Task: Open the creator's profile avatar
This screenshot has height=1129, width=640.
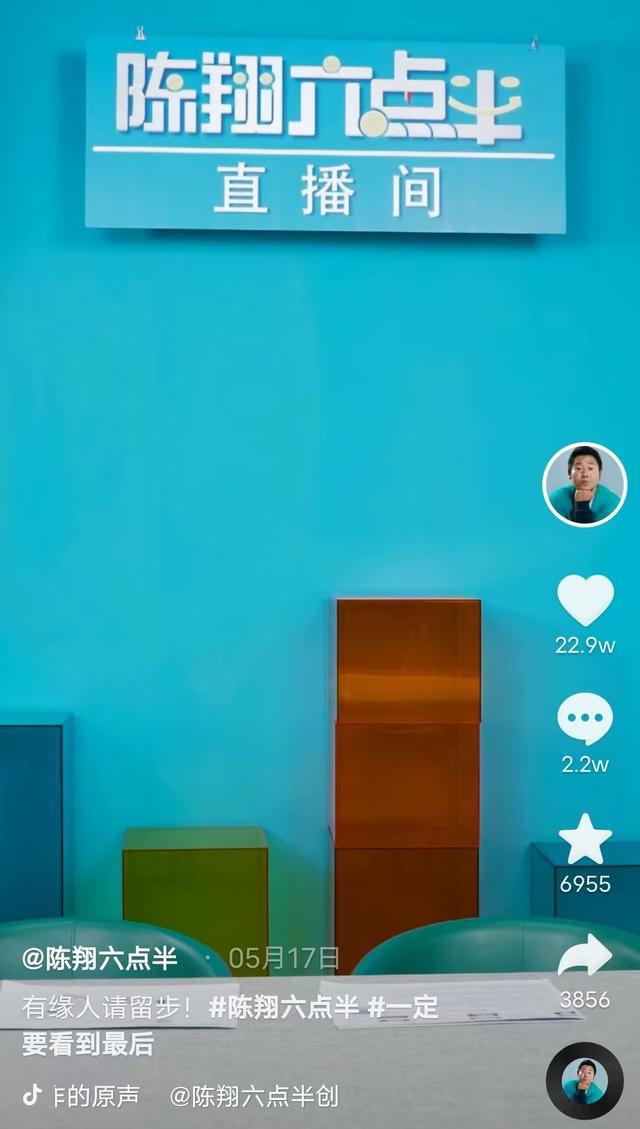Action: point(584,485)
